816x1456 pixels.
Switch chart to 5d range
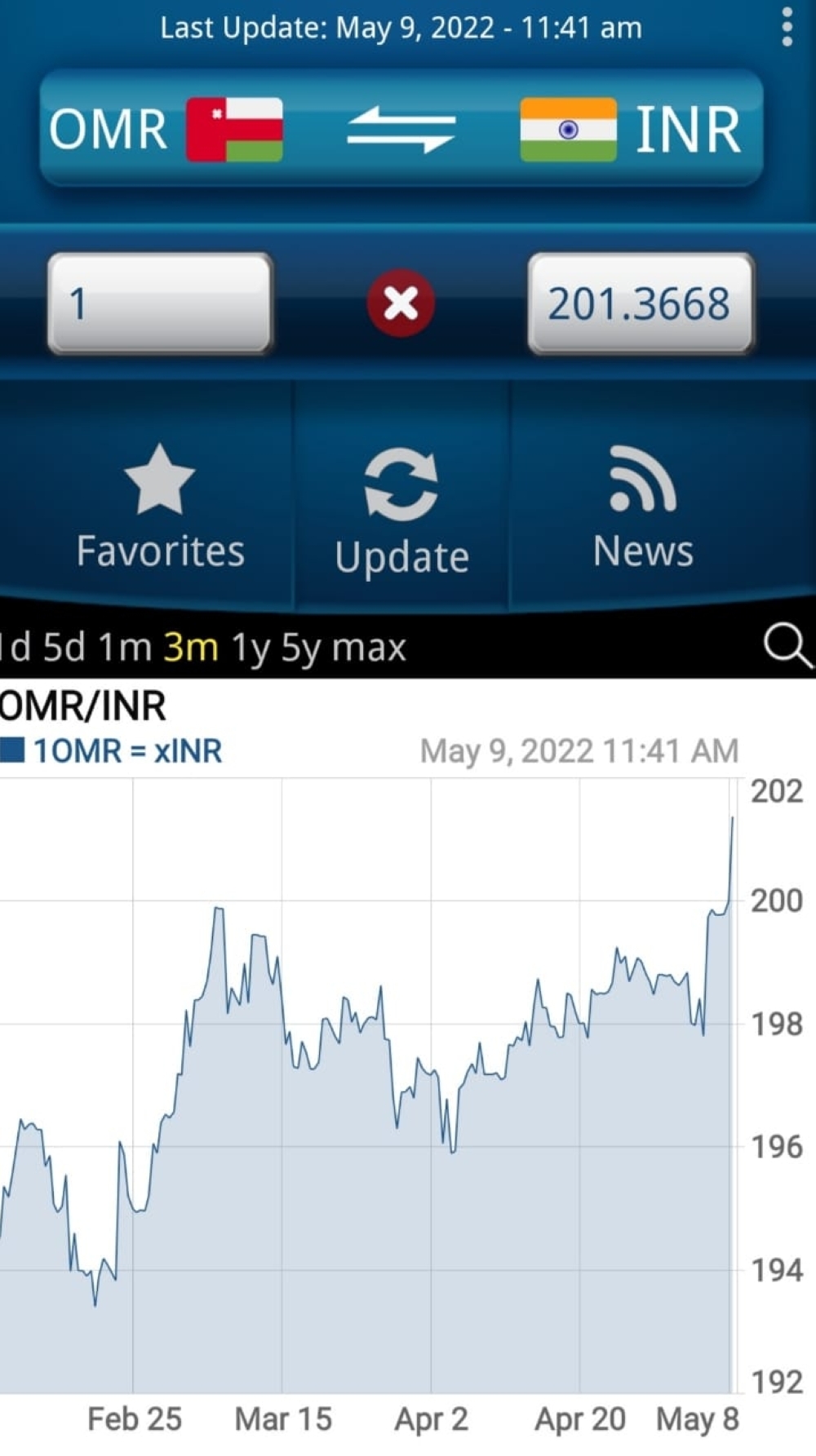pyautogui.click(x=64, y=648)
